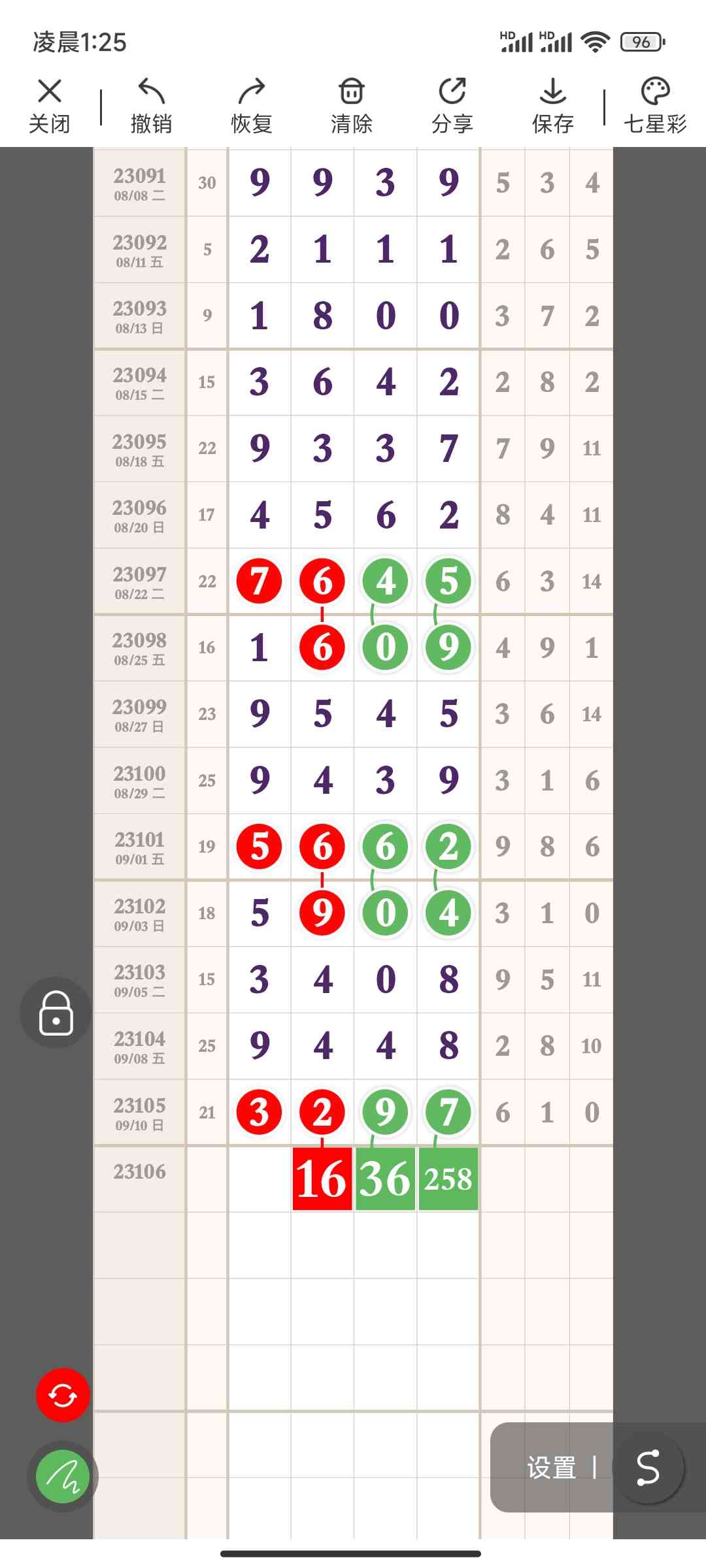The width and height of the screenshot is (706, 1568).
Task: Close the chart editor with 关闭
Action: 50,106
